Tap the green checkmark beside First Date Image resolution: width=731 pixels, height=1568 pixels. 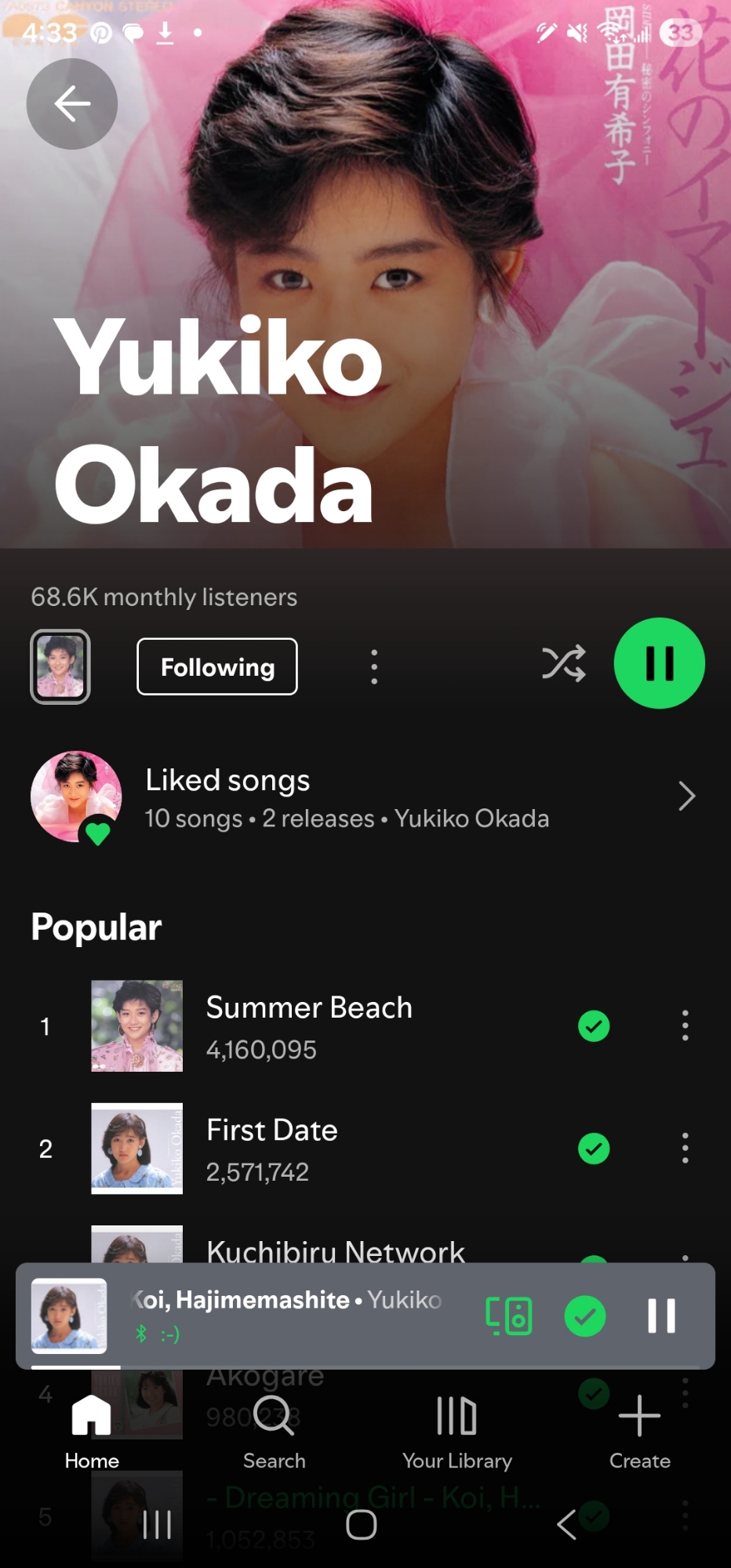point(594,1149)
